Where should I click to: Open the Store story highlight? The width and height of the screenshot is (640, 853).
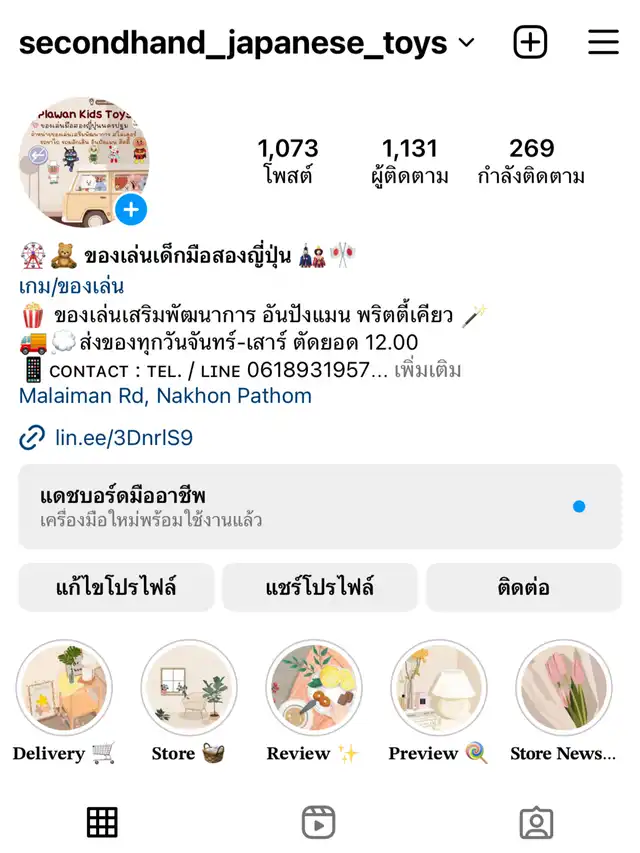point(188,689)
